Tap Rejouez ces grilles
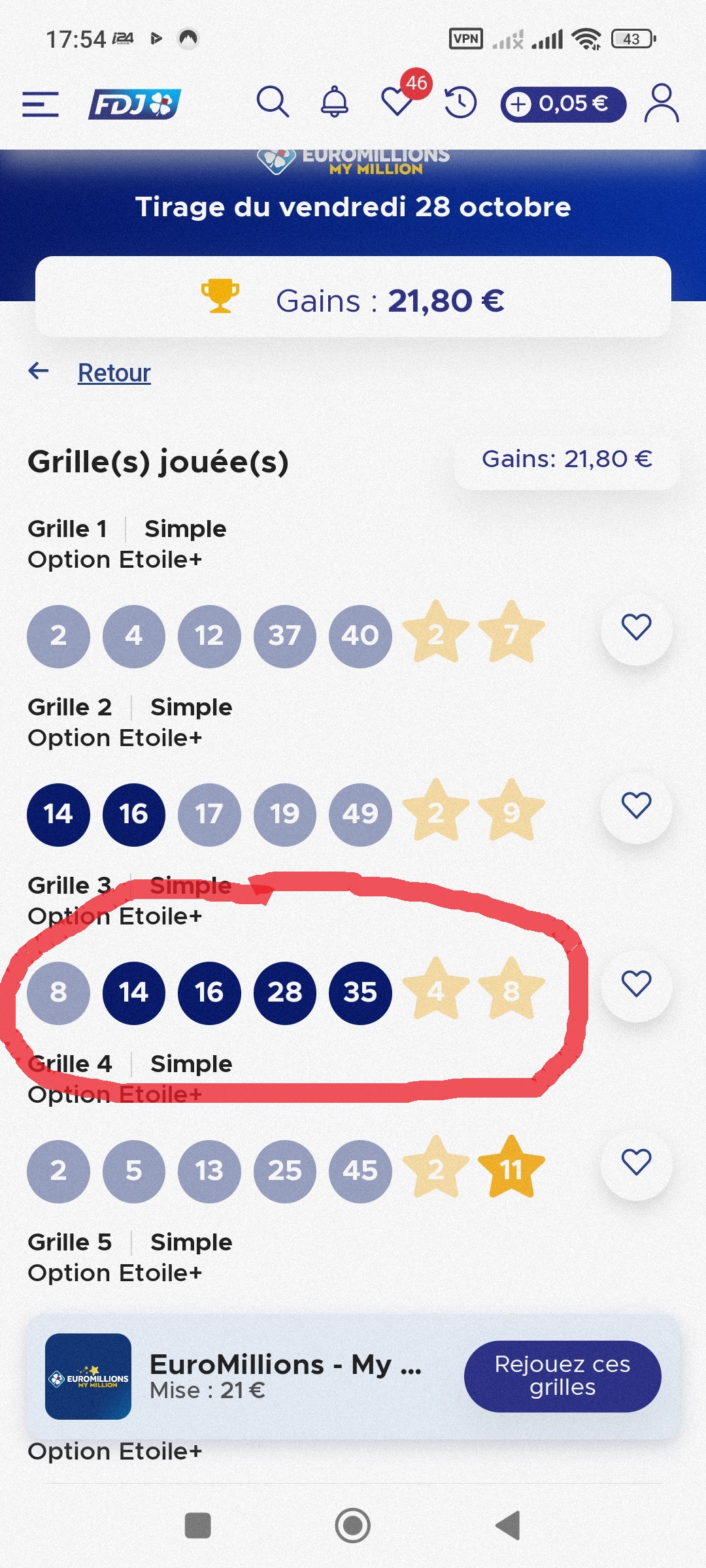This screenshot has height=1568, width=706. click(562, 1376)
